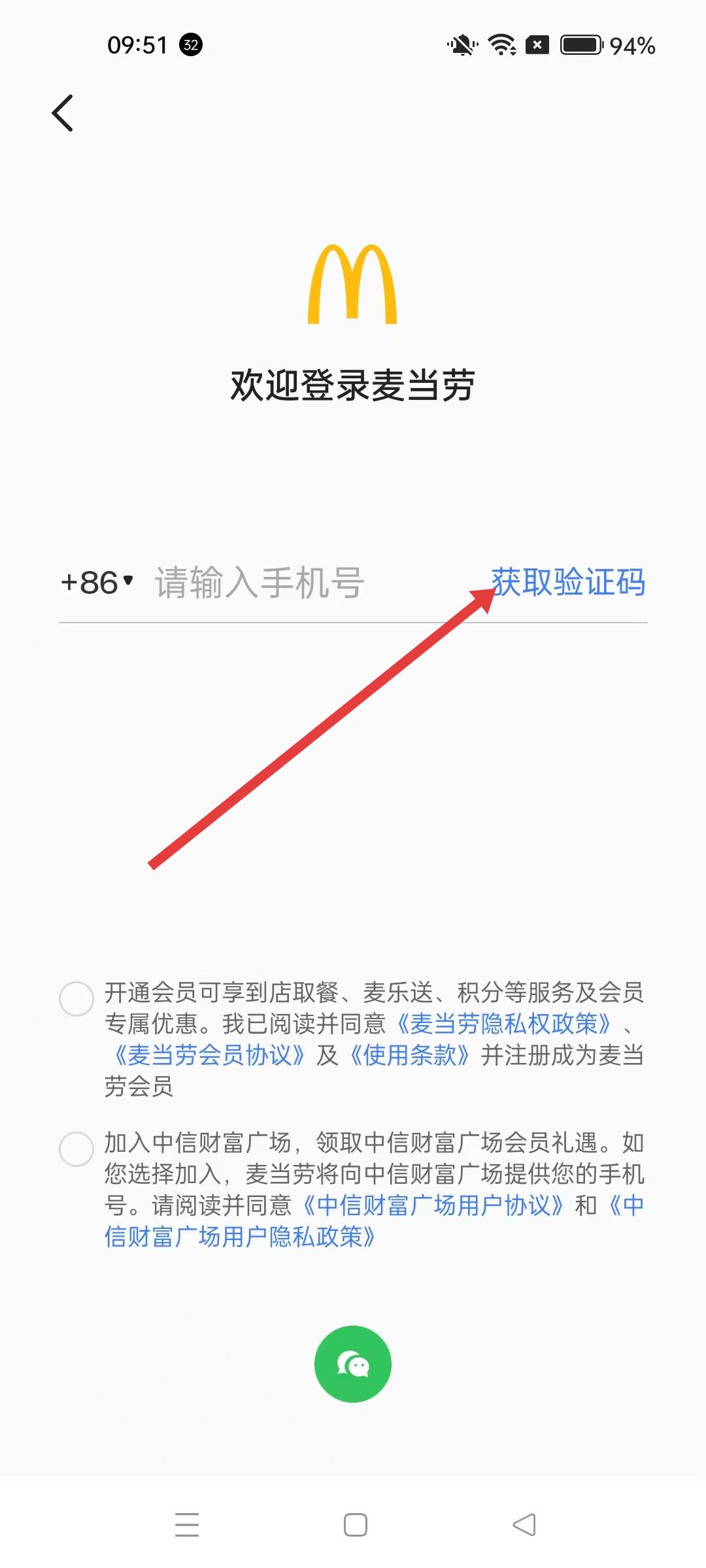Screen dimensions: 706x1568
Task: Open recent apps from navigation bar
Action: 187,1525
